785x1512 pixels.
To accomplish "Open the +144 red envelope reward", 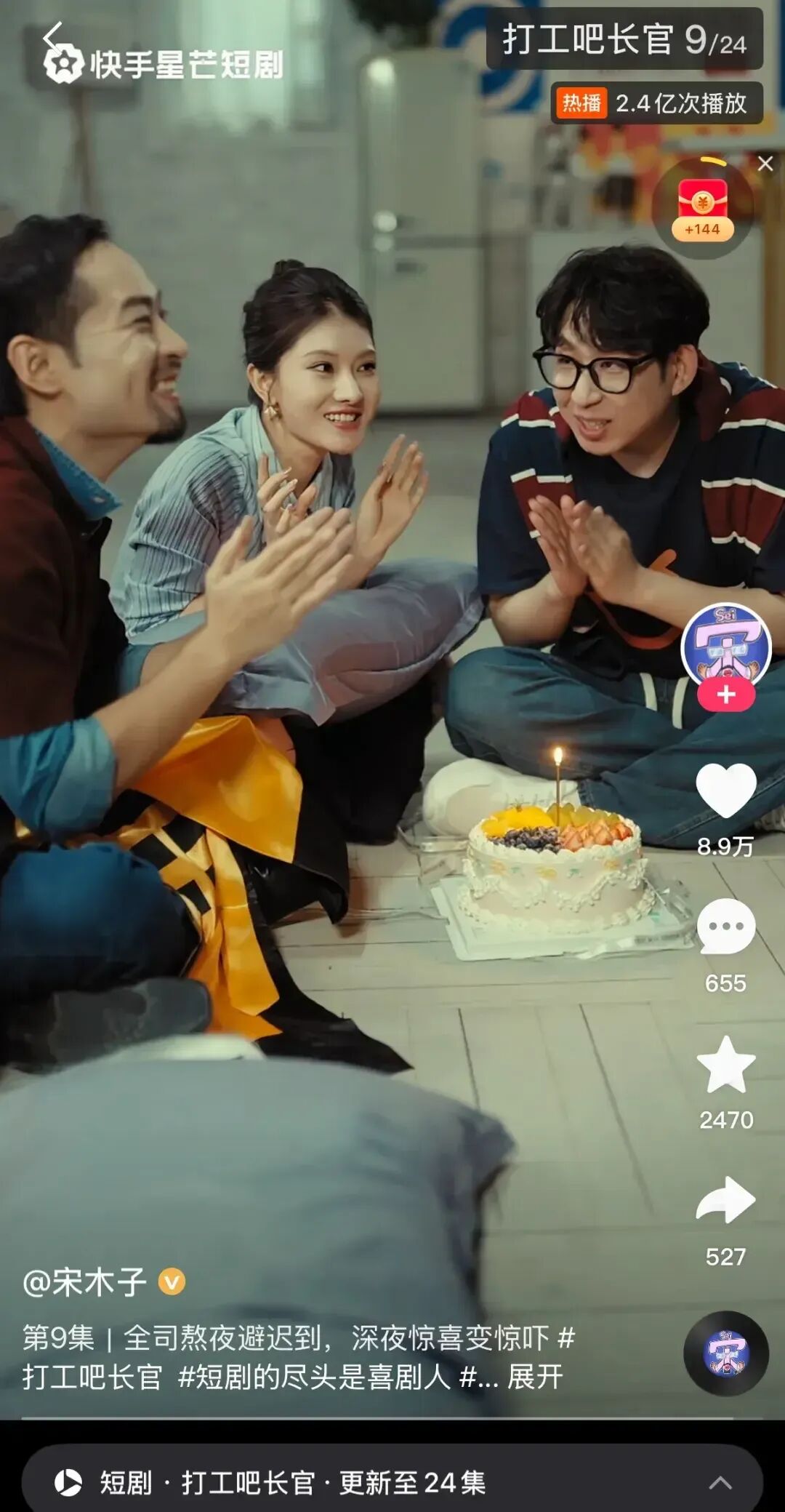I will pos(701,207).
